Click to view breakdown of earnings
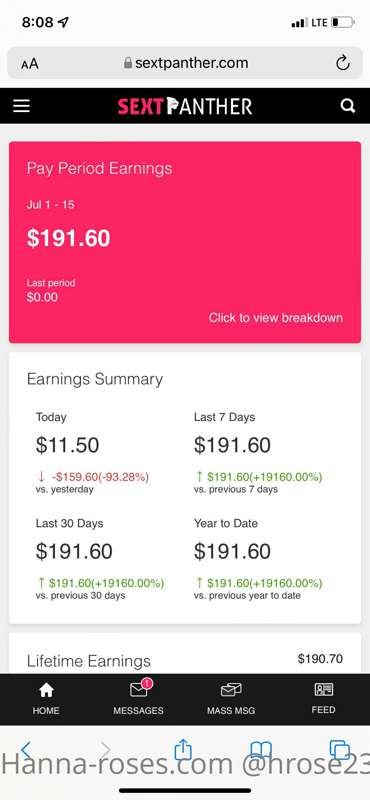Viewport: 370px width, 800px height. pyautogui.click(x=276, y=317)
